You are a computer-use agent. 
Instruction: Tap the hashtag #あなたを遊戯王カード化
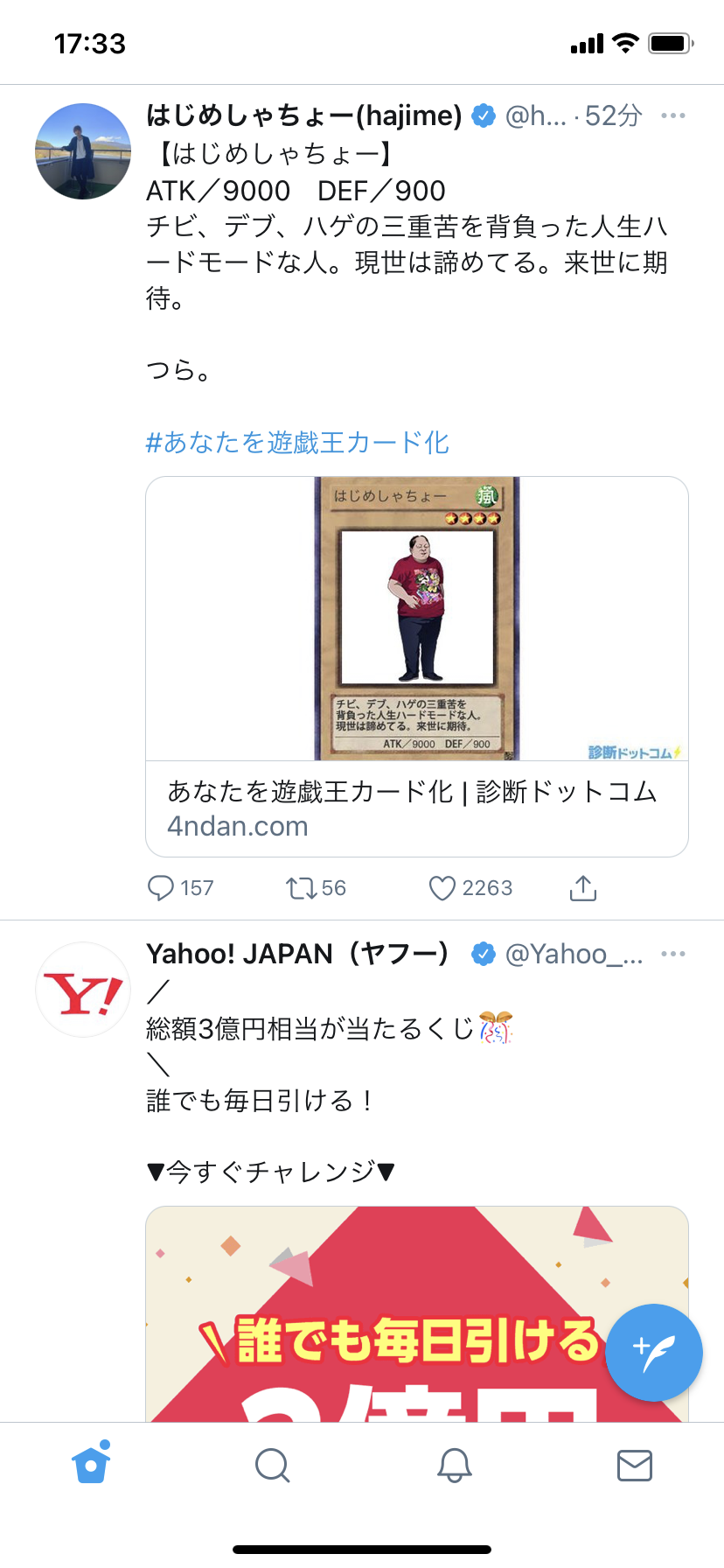[x=297, y=443]
